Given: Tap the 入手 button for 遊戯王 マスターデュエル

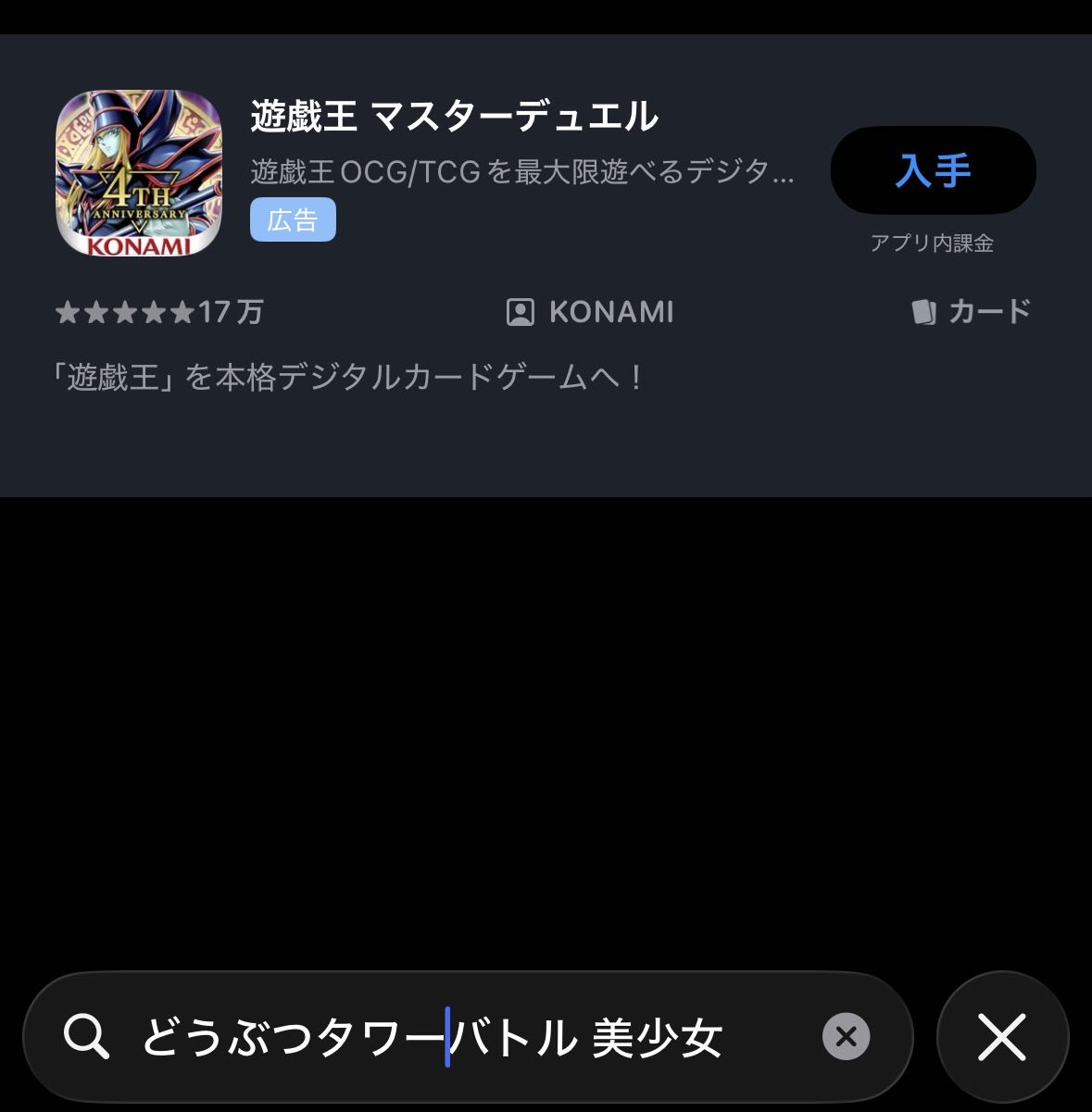Looking at the screenshot, I should pyautogui.click(x=933, y=171).
